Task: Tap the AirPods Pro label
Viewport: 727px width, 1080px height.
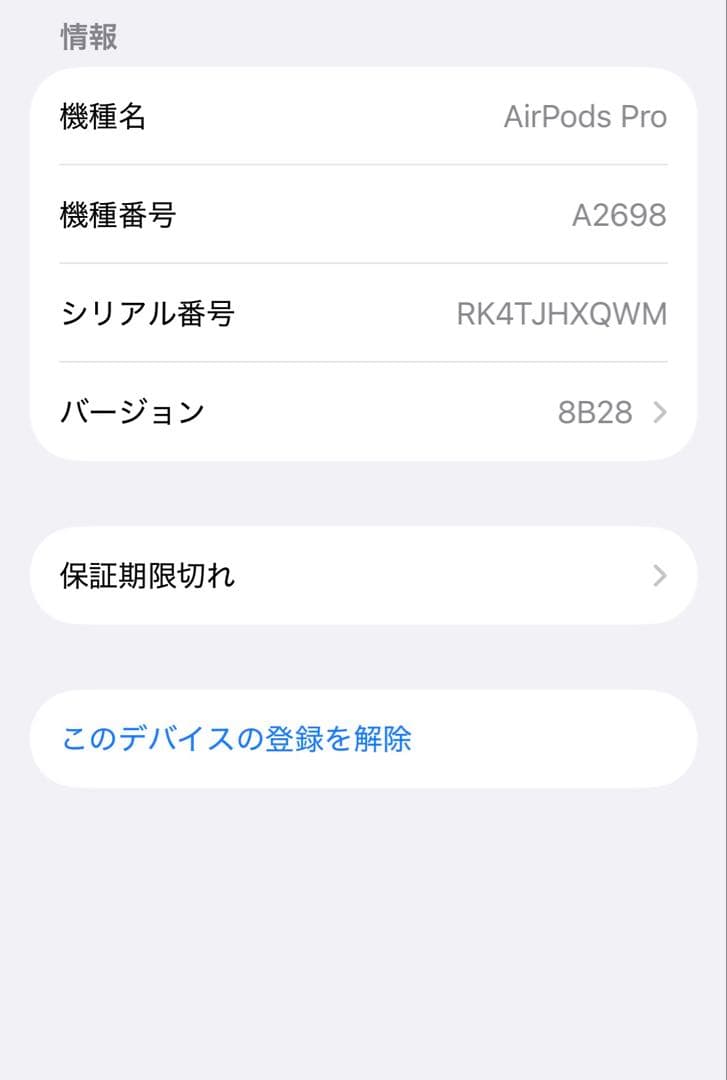Action: (586, 117)
